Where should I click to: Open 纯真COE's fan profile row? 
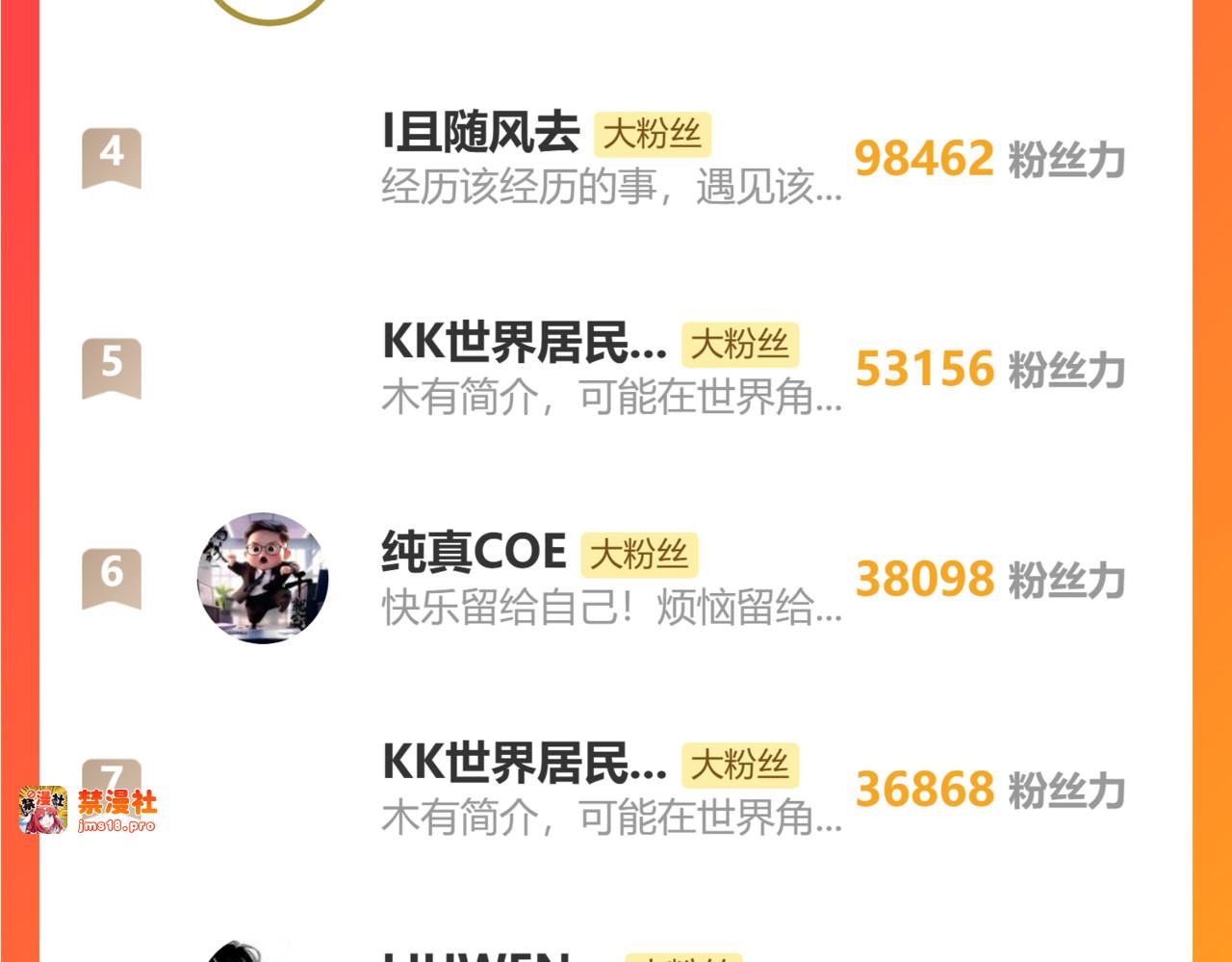[474, 553]
